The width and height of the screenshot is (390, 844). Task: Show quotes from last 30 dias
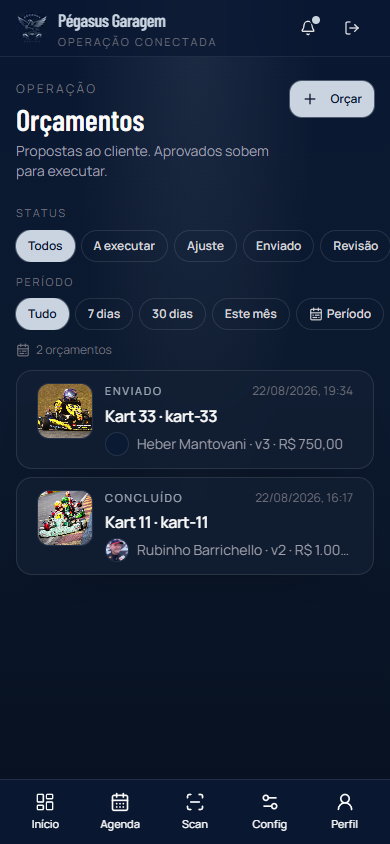[x=172, y=314]
